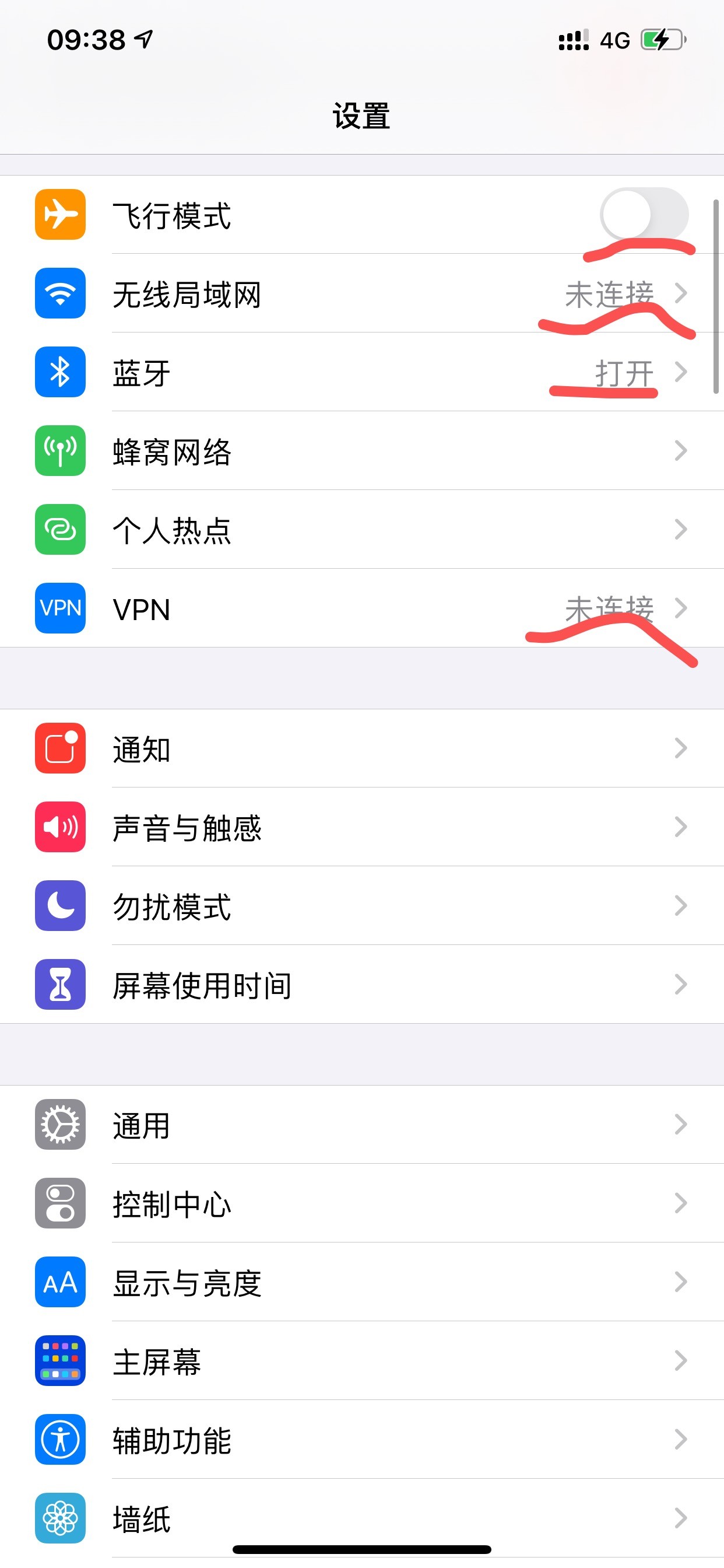Open the VPN settings row
Screen dimensions: 724x1568
pyautogui.click(x=361, y=608)
